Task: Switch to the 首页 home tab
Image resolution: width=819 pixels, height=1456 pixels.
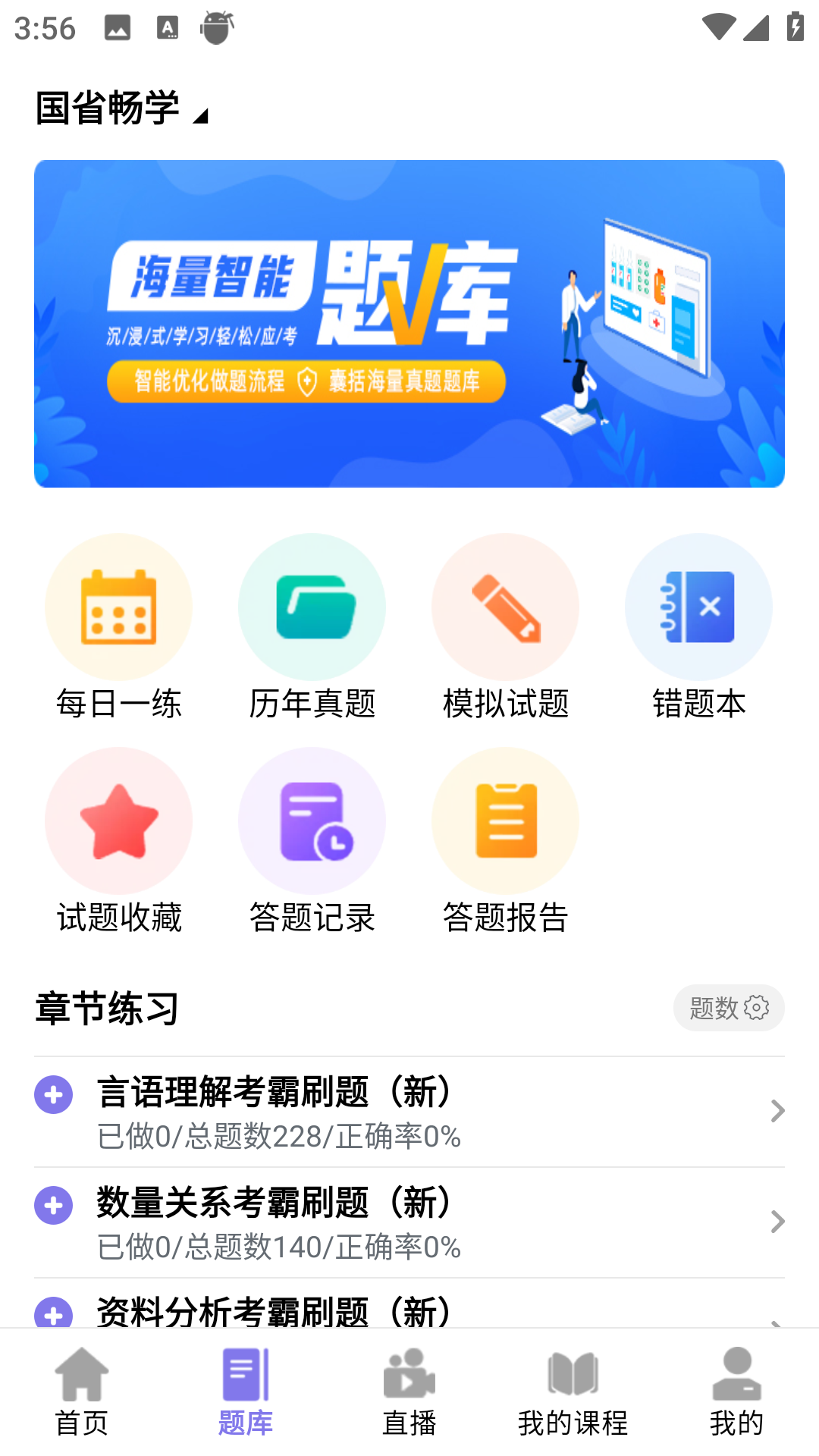Action: 82,1395
